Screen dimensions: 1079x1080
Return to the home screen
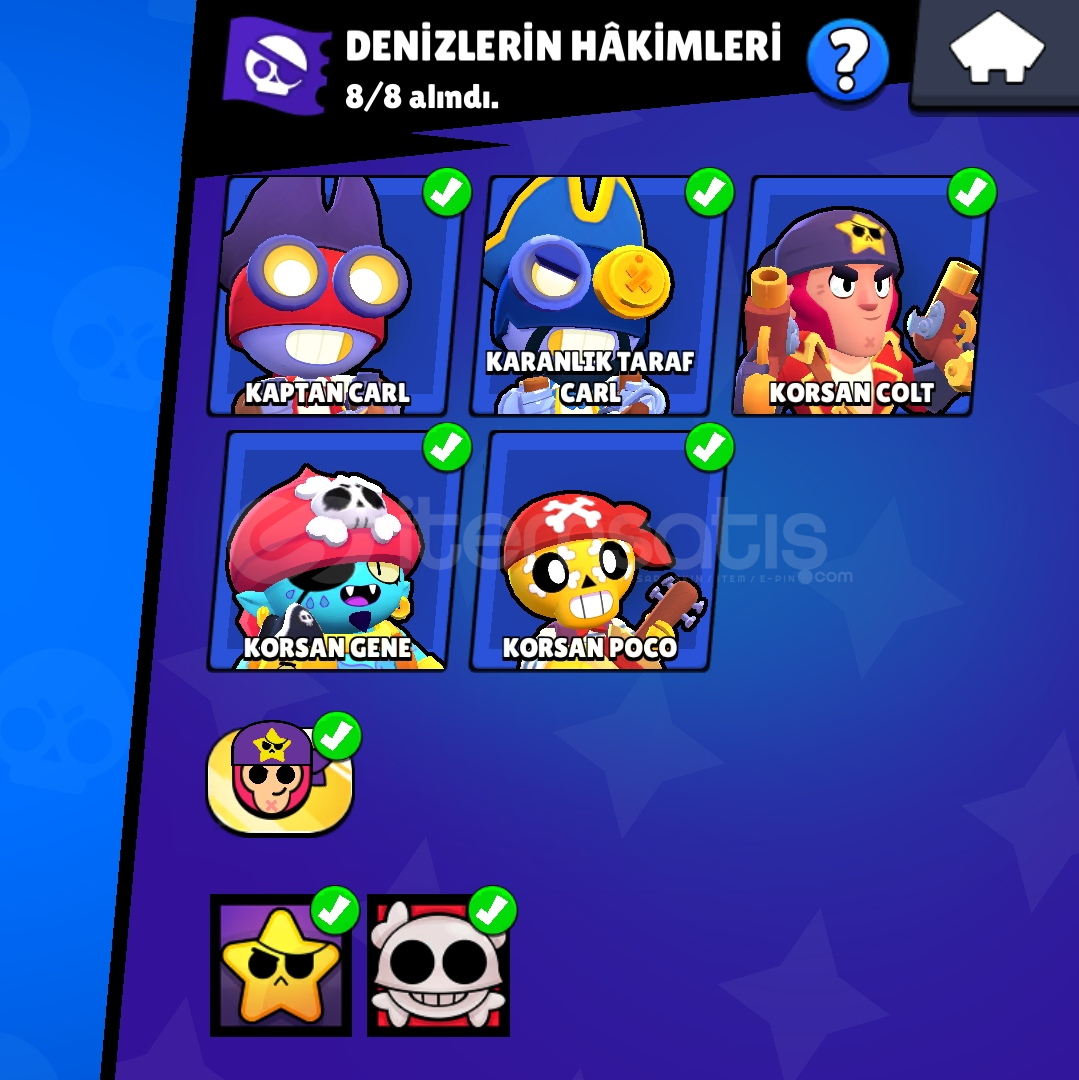[x=996, y=52]
